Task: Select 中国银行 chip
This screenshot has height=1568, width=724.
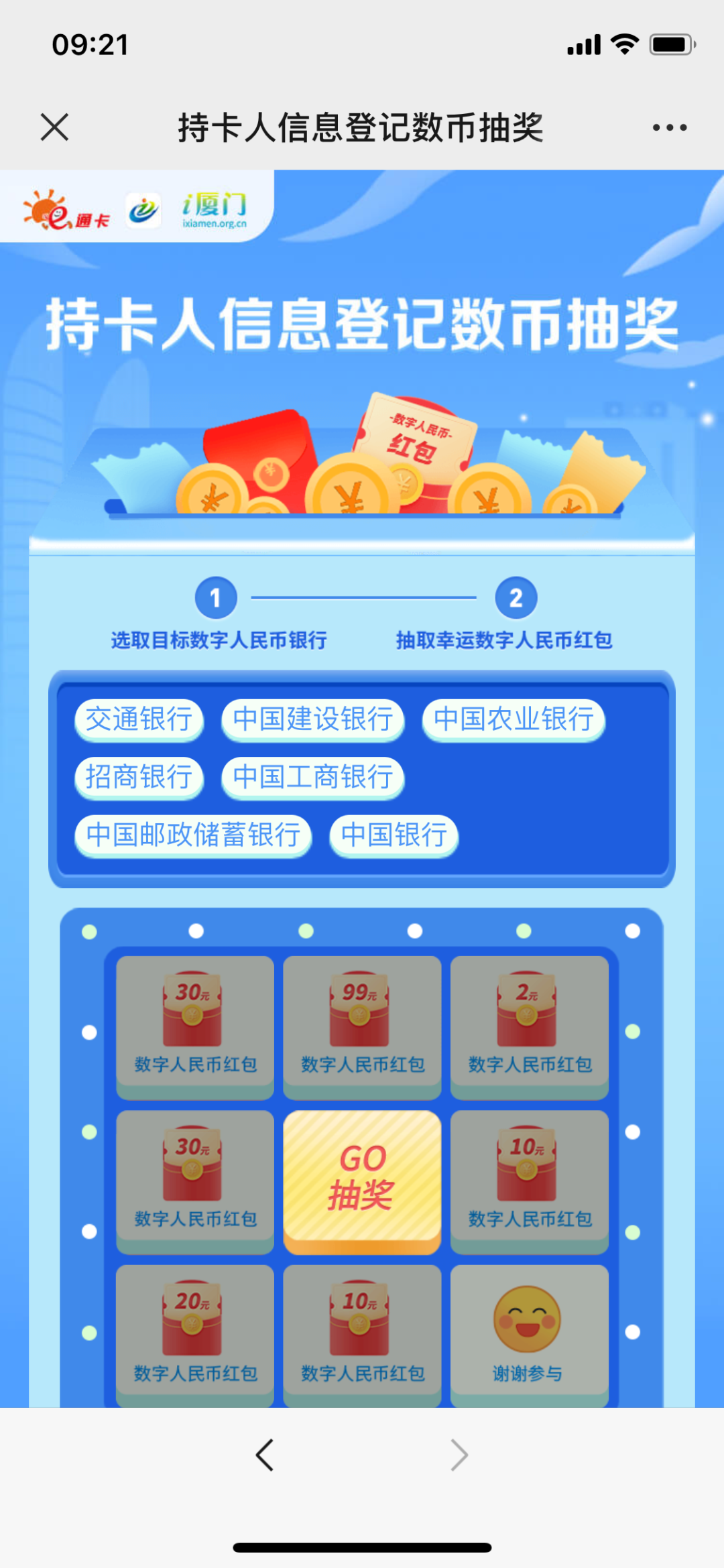Action: click(x=394, y=835)
